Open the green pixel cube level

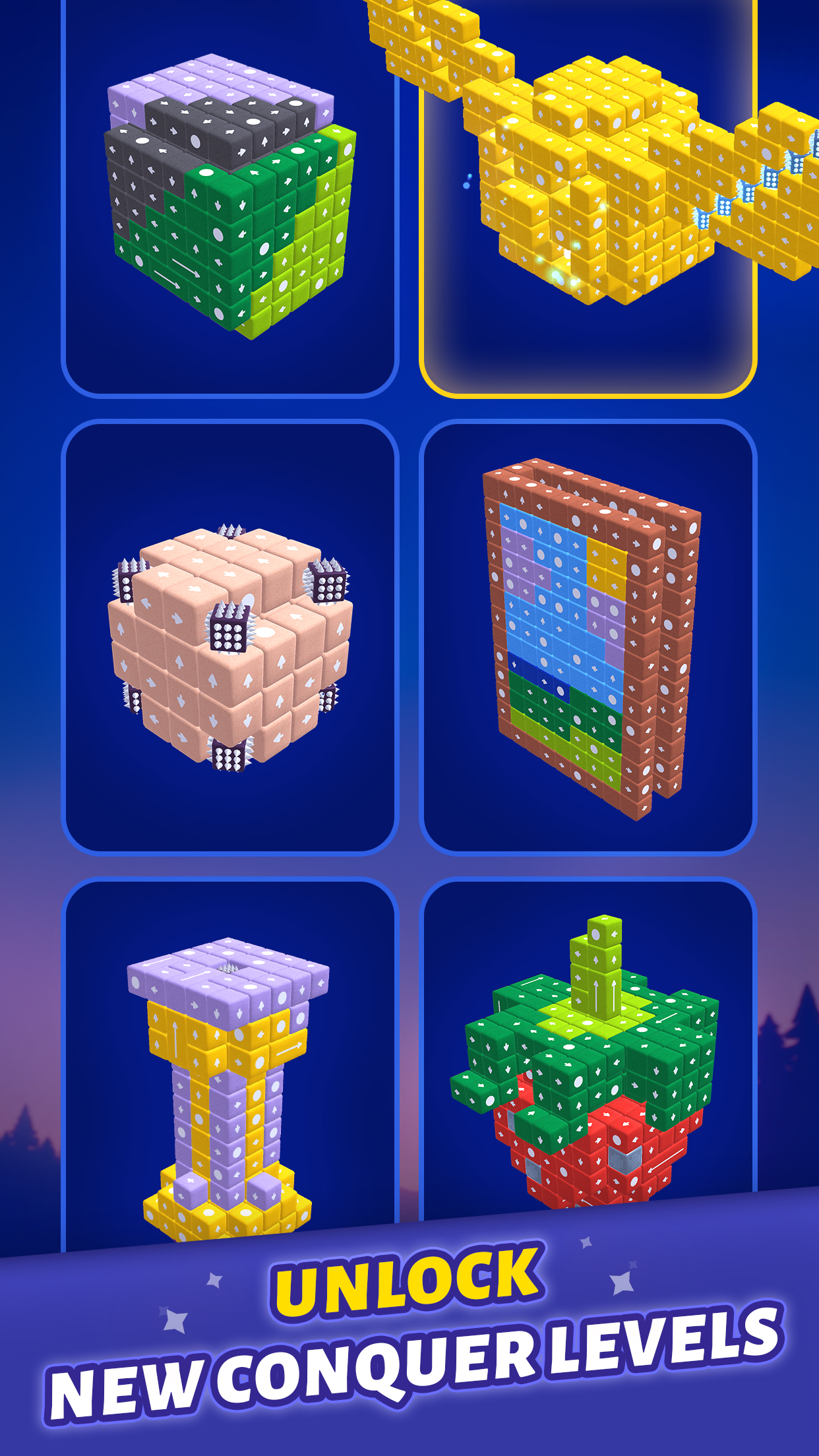point(231,198)
